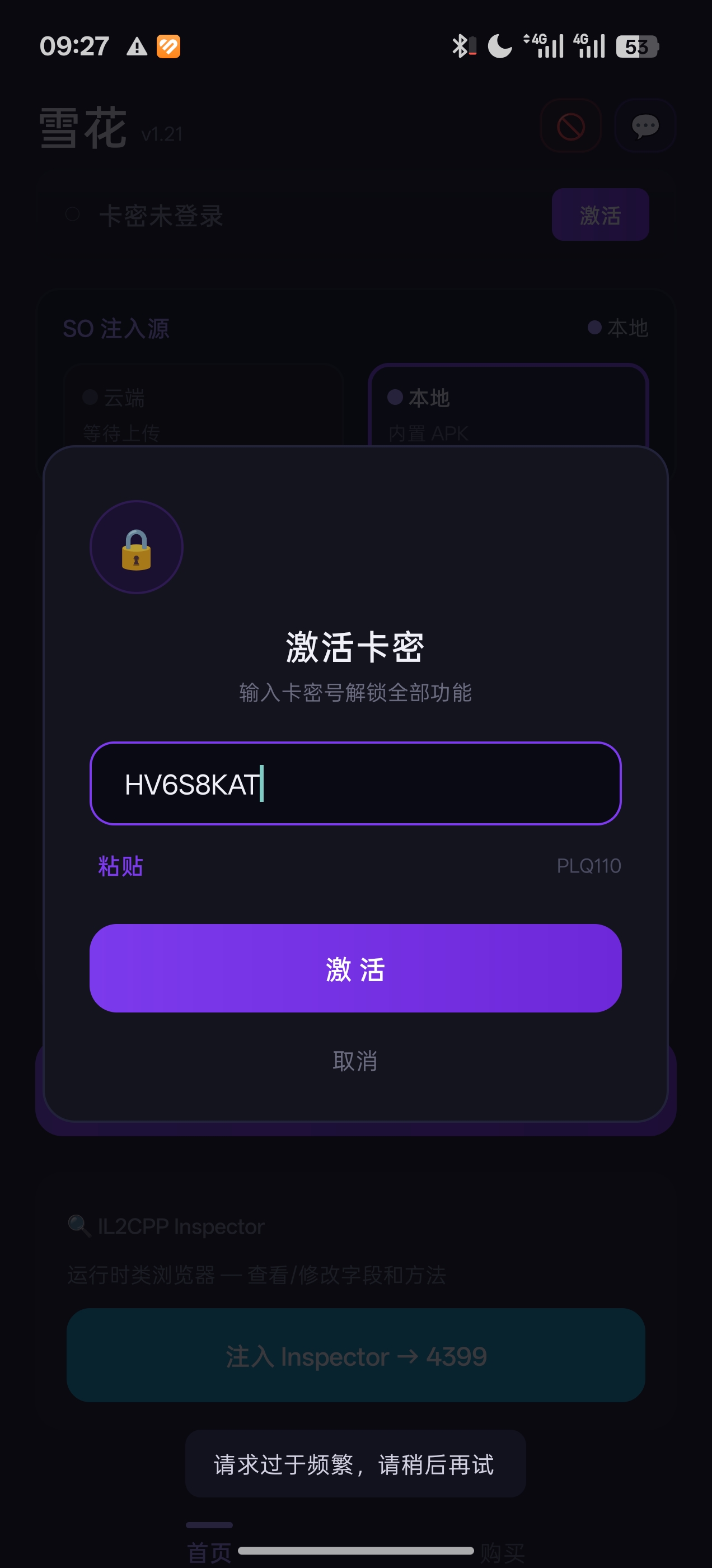Screen dimensions: 712x1568
Task: Tap the 激活 button to activate the card key
Action: (355, 968)
